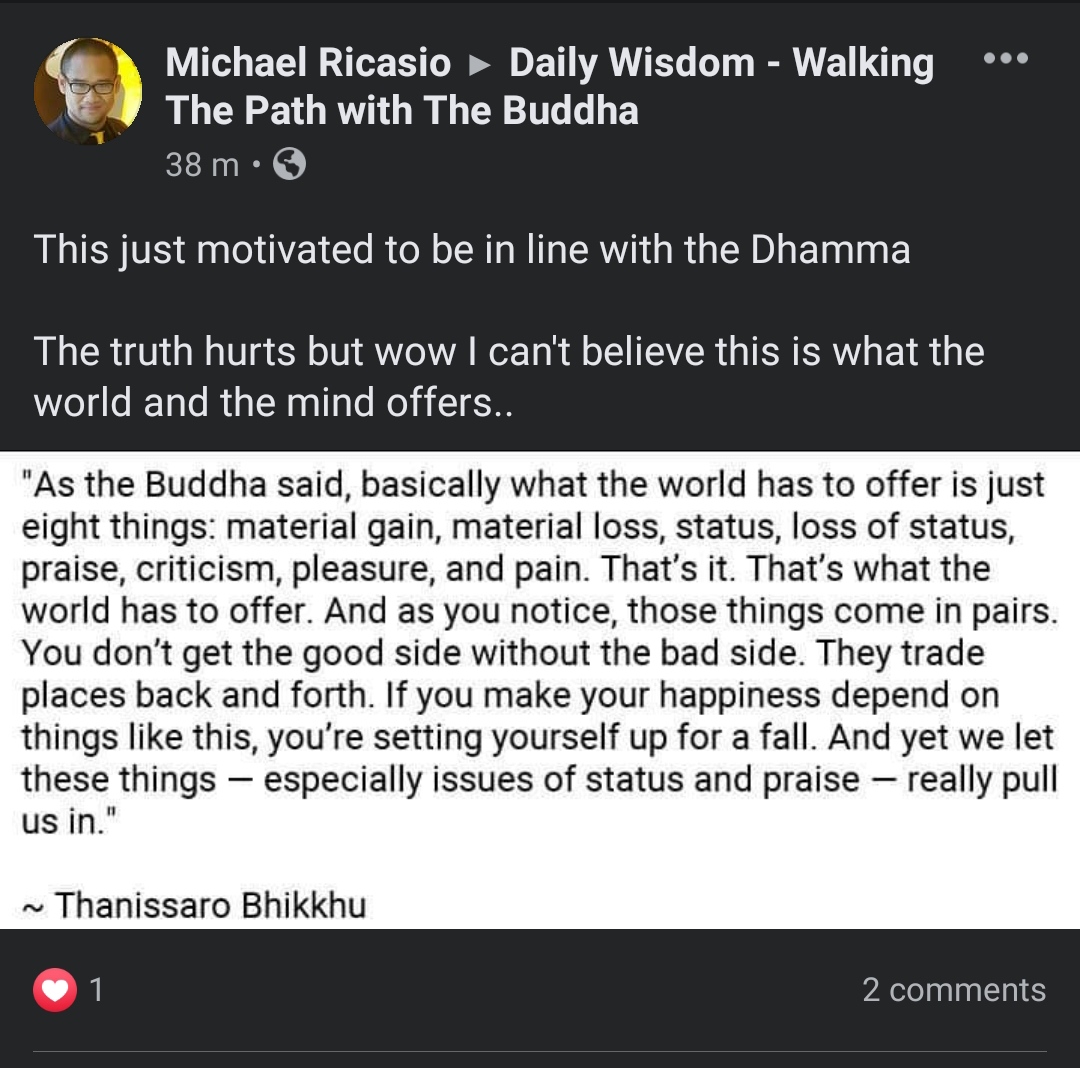The height and width of the screenshot is (1068, 1080).
Task: Open Michael Ricasio's profile picture
Action: 88,91
